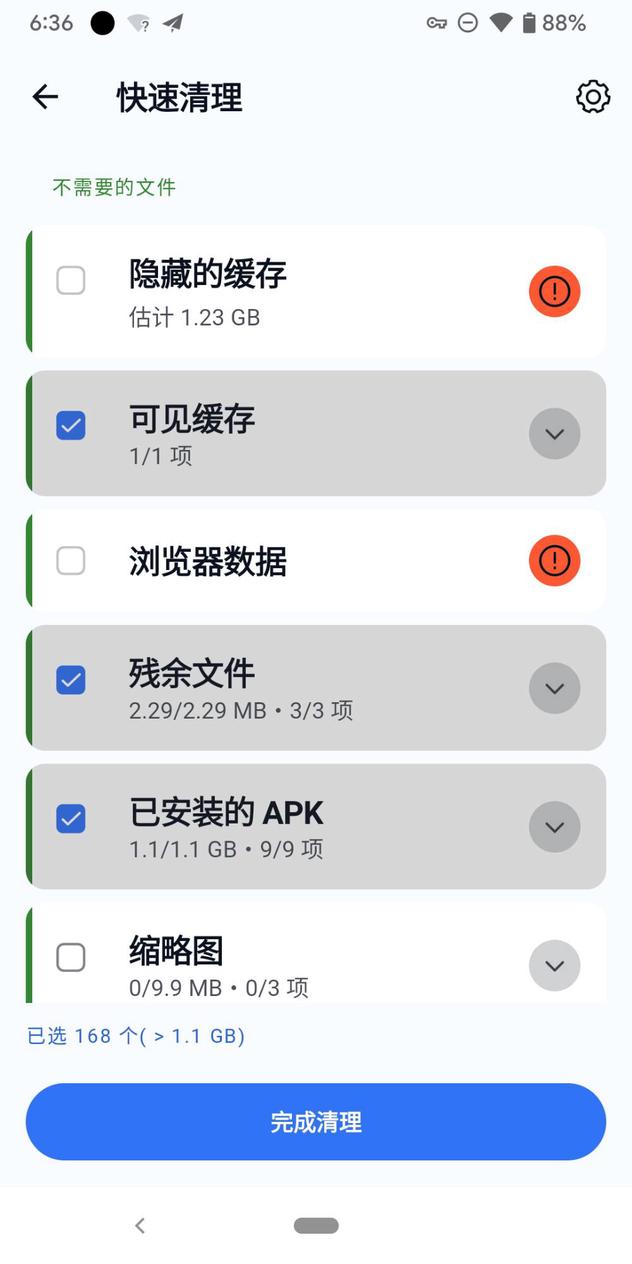Tap the system back navigation button
The height and width of the screenshot is (1264, 632).
point(140,1225)
